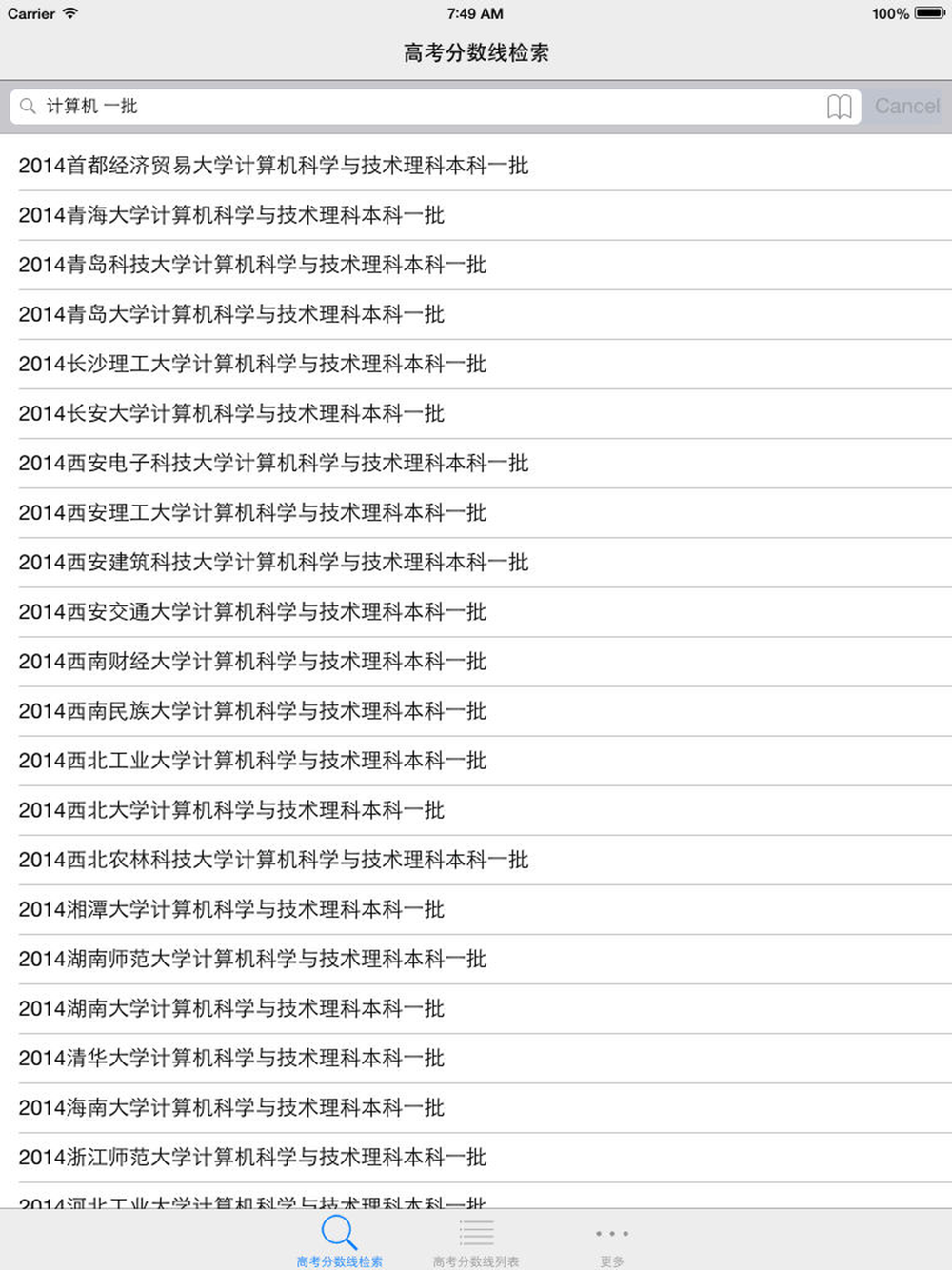Open 2014长沙理工大学 result
Viewport: 952px width, 1270px height.
pos(476,364)
